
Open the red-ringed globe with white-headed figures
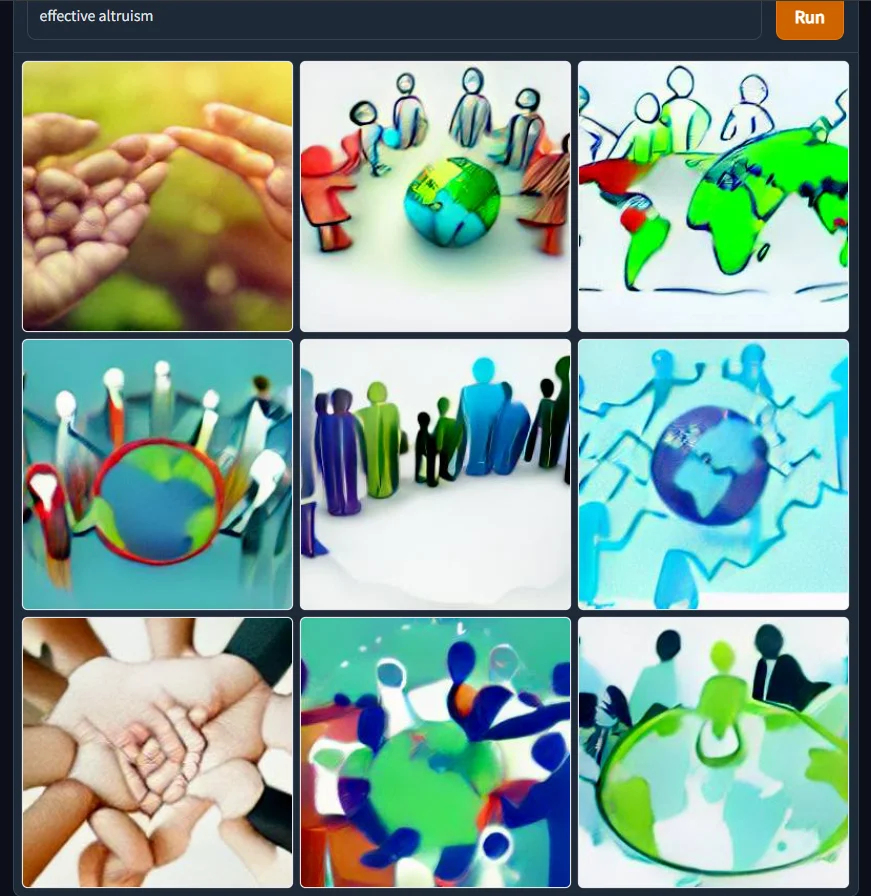point(158,474)
